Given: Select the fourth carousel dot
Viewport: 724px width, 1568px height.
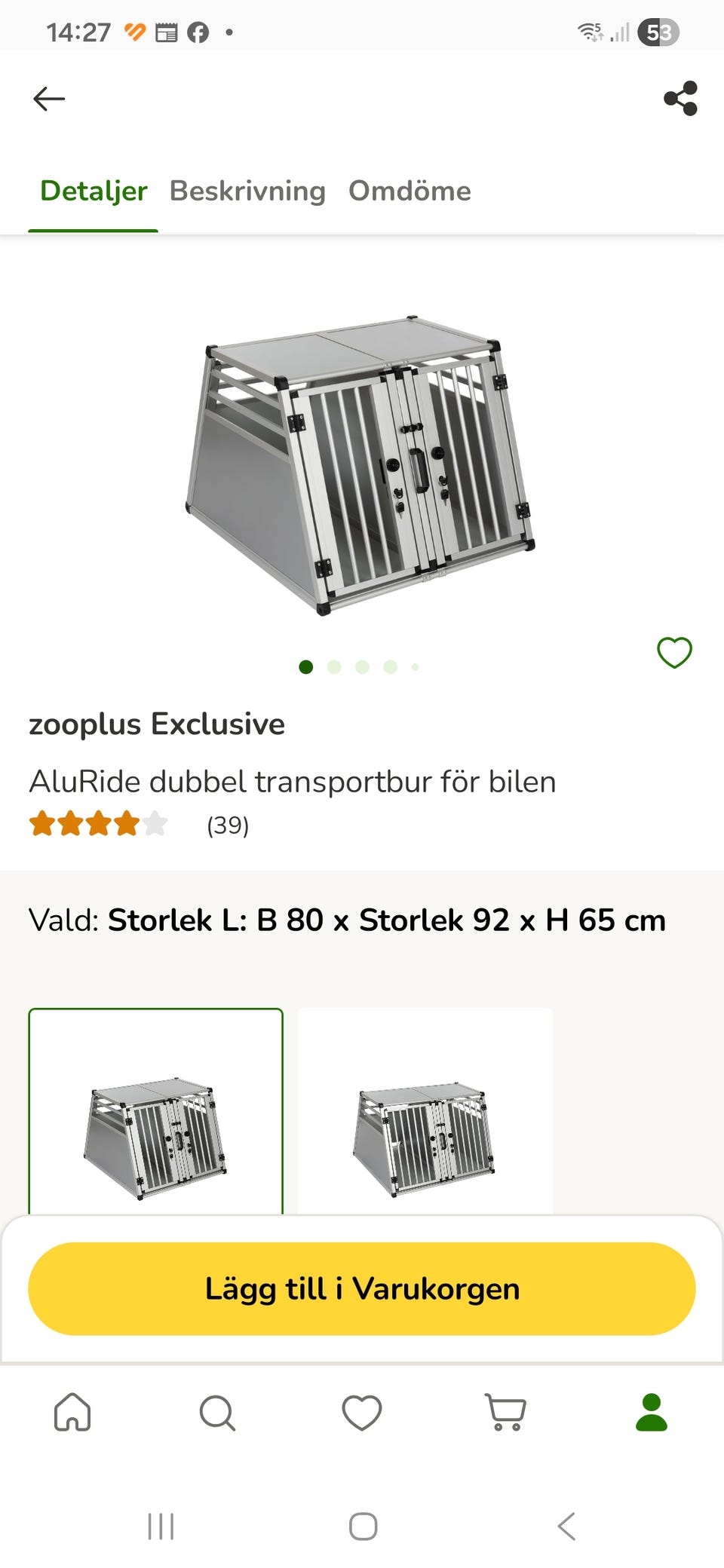Looking at the screenshot, I should pos(390,667).
